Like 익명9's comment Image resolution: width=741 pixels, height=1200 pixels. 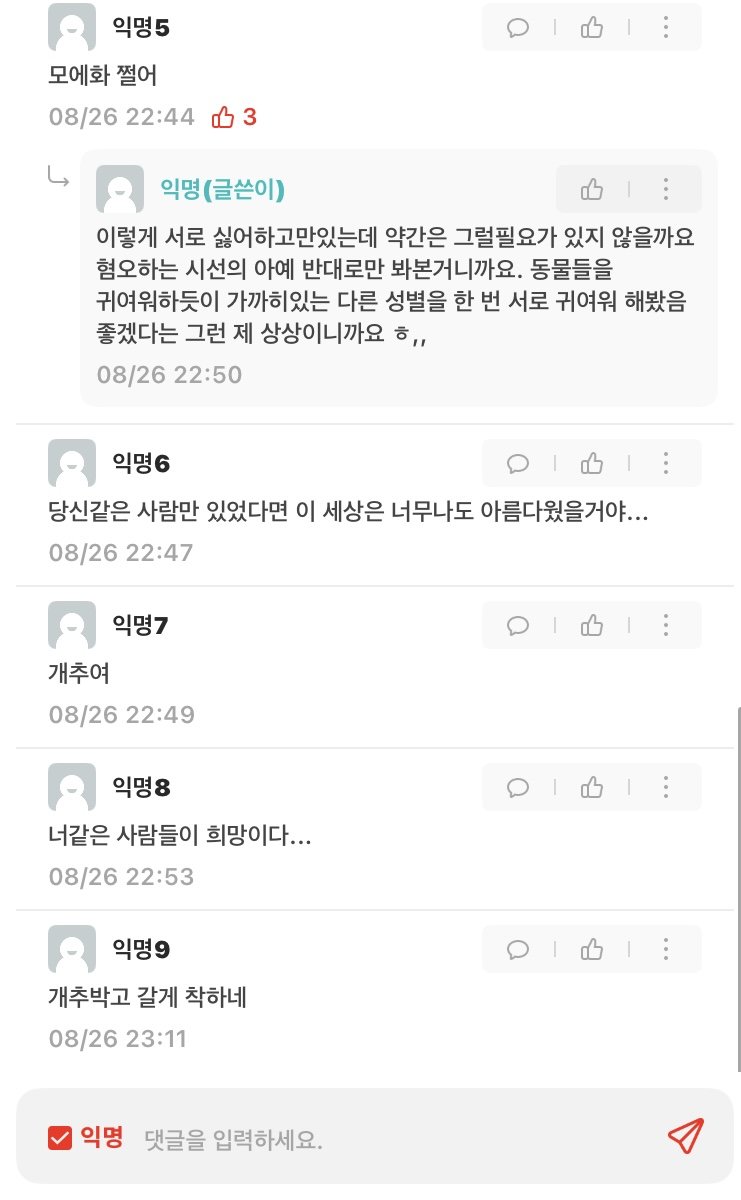[x=592, y=949]
